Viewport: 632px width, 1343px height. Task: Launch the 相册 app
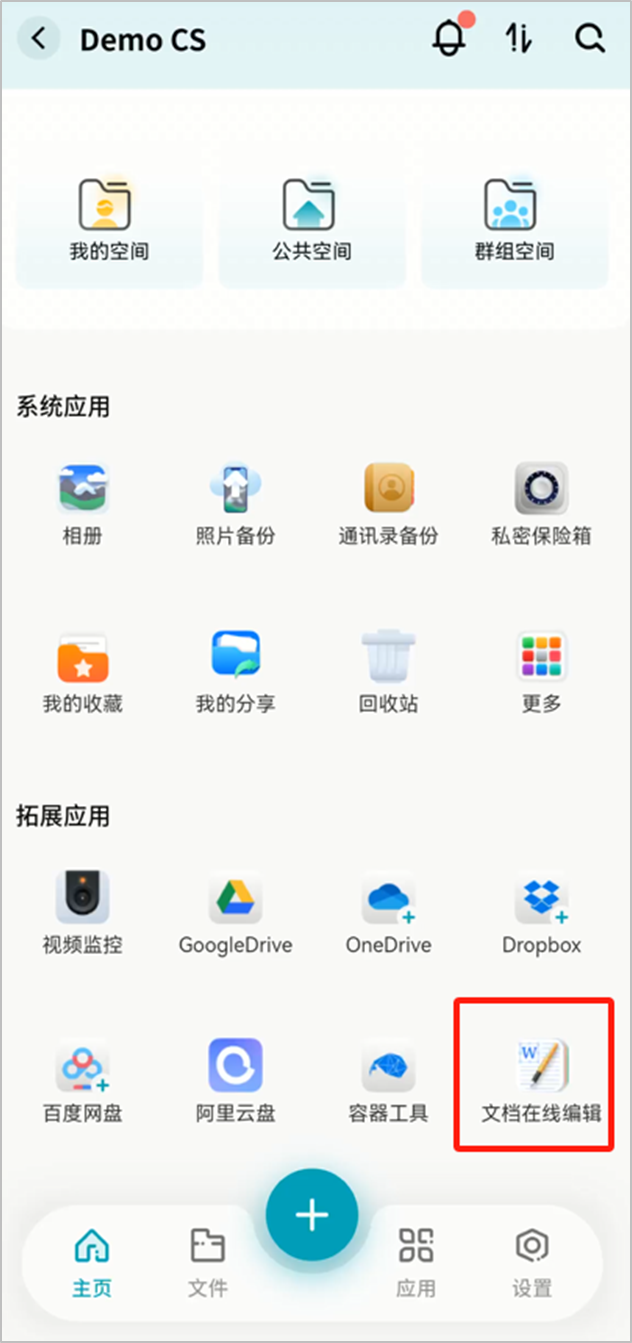(83, 503)
